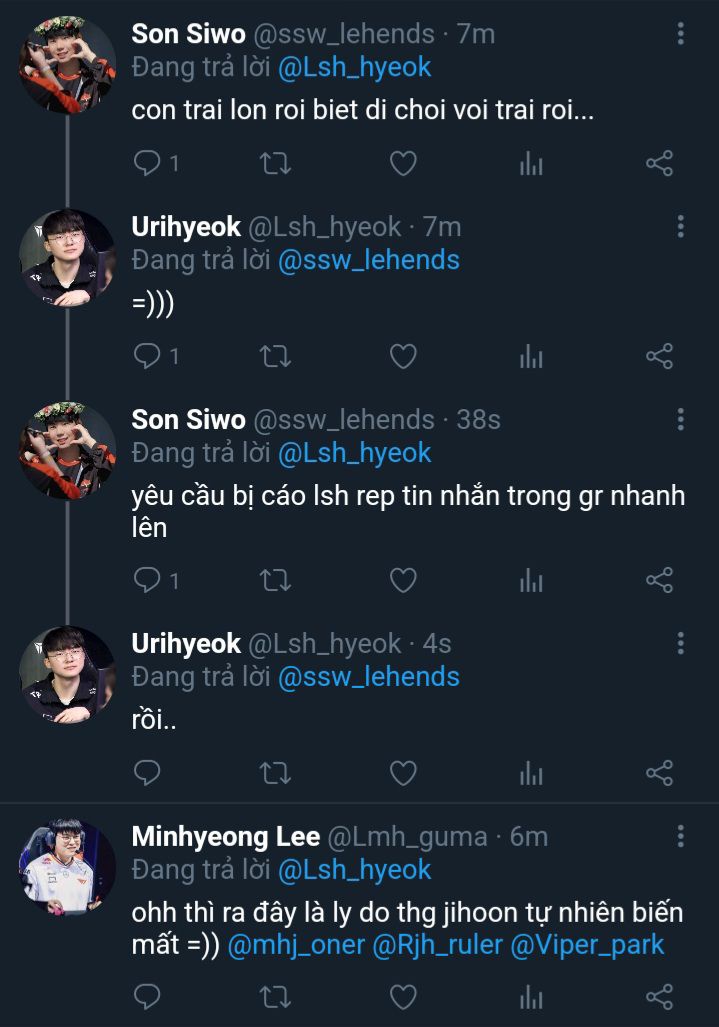Retweet Urihyeok's '=)))' reply

(275, 356)
